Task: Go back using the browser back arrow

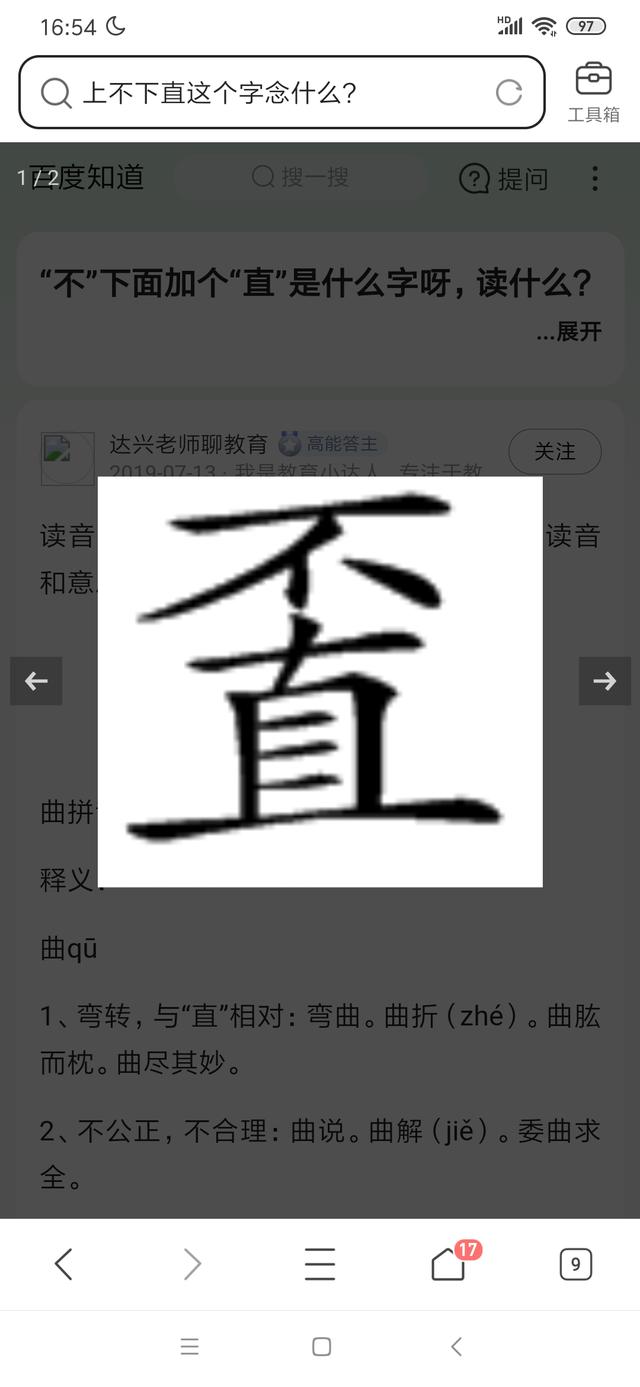Action: click(64, 1265)
